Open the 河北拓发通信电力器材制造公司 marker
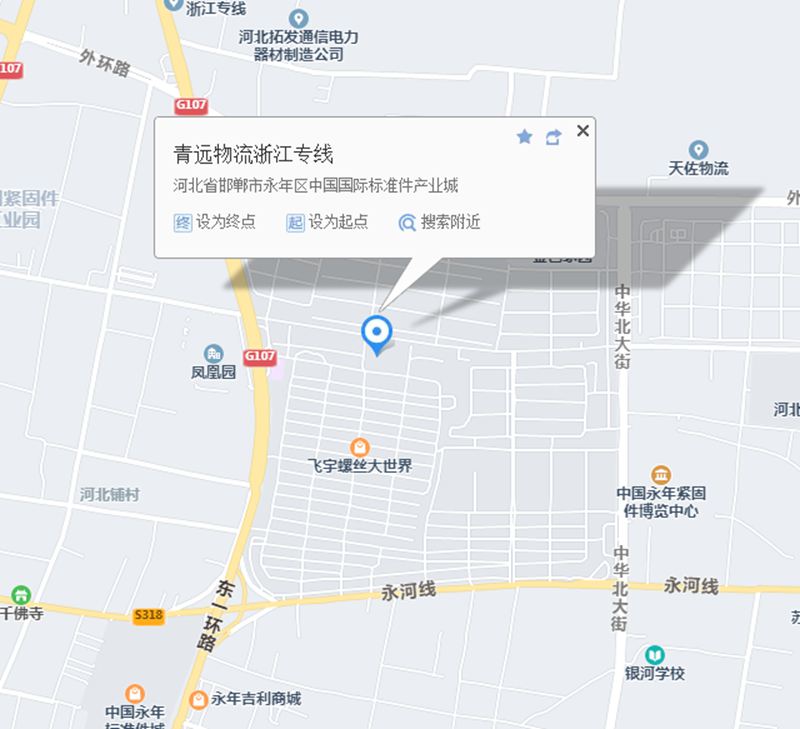Viewport: 800px width, 729px height. click(298, 18)
